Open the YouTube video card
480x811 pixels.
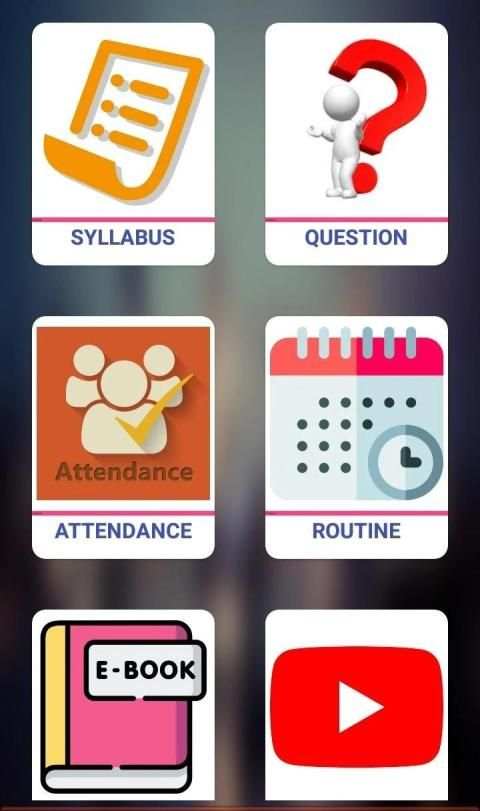356,705
